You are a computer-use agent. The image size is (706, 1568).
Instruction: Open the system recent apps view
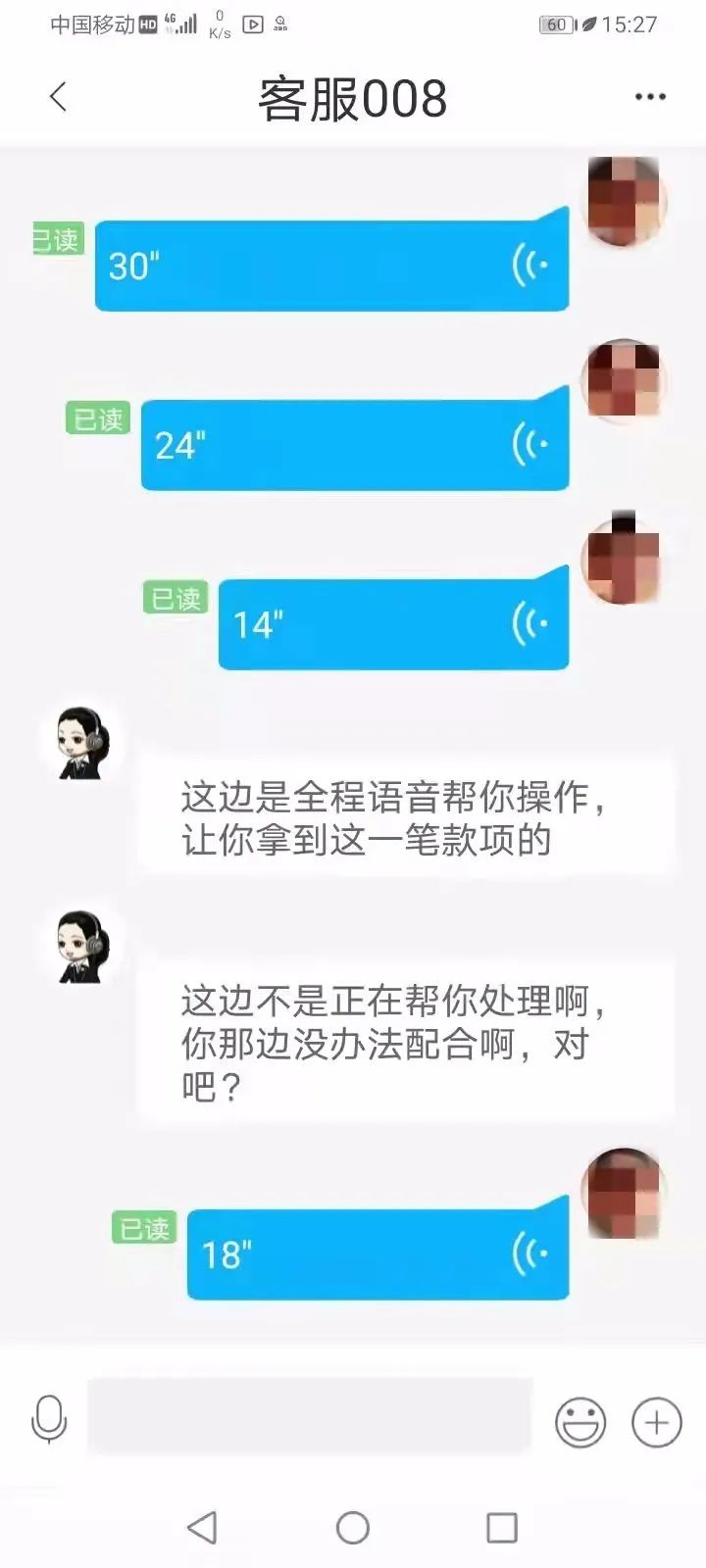tap(502, 1527)
